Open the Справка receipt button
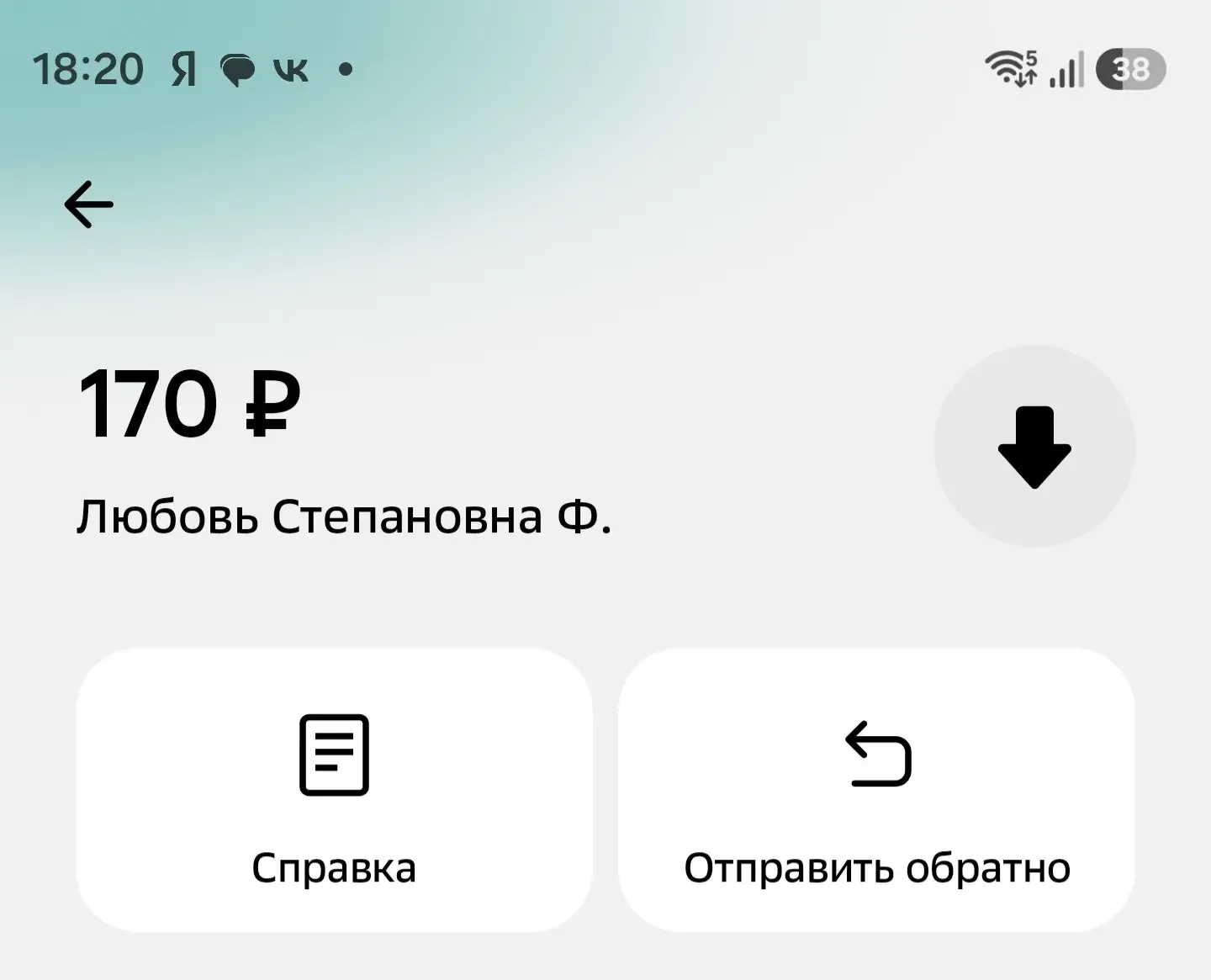The height and width of the screenshot is (980, 1211). point(334,789)
